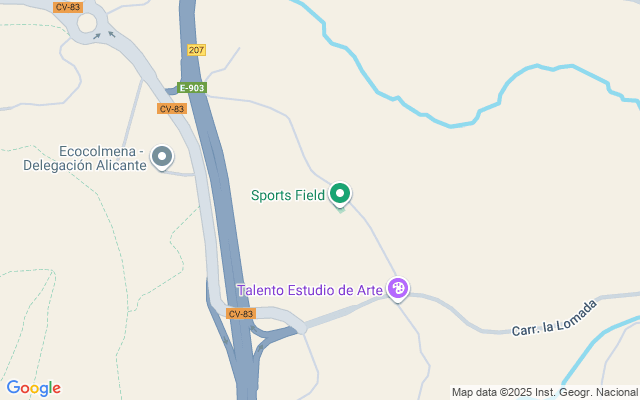Open the Sports Field map pin
Viewport: 640px width, 400px height.
click(340, 194)
